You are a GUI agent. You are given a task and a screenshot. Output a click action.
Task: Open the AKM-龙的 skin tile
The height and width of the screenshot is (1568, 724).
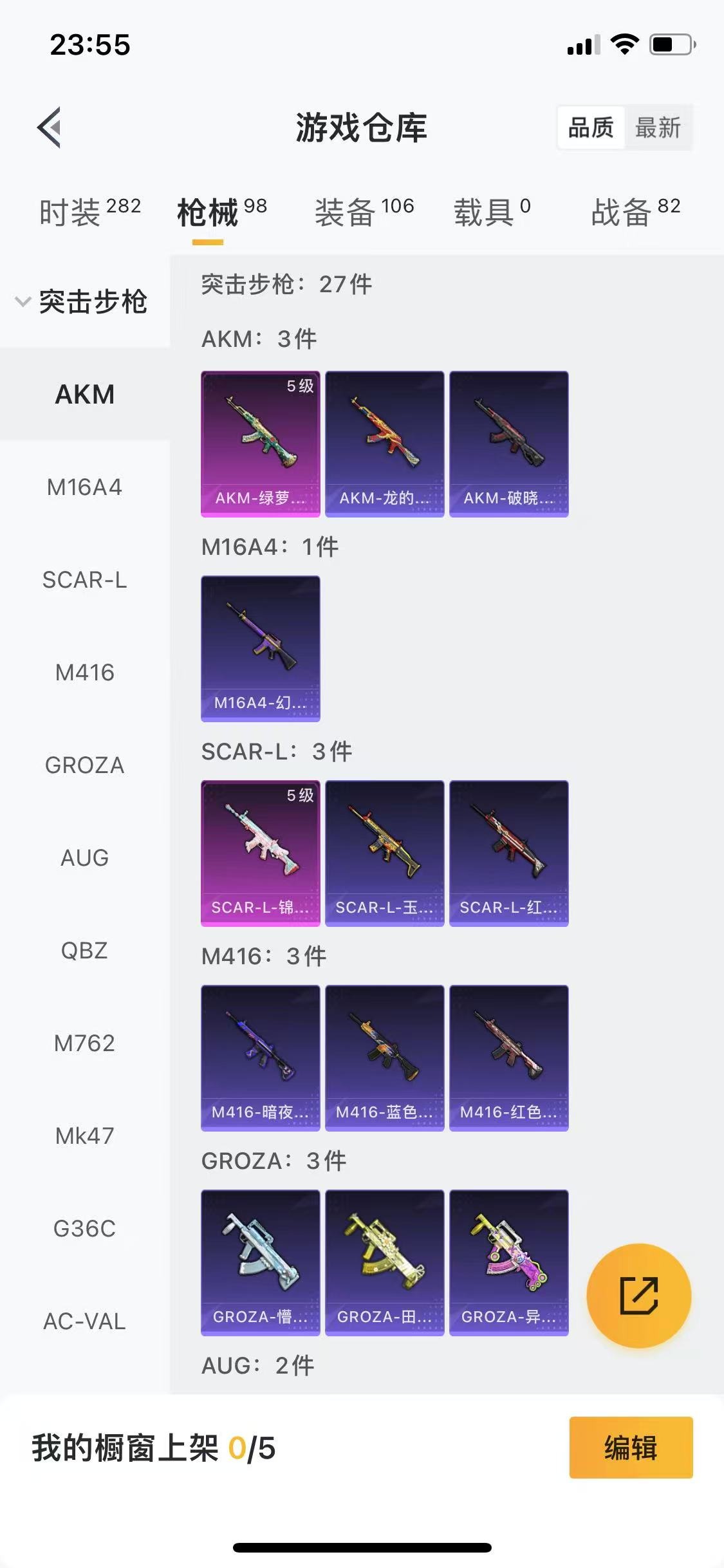coord(385,443)
